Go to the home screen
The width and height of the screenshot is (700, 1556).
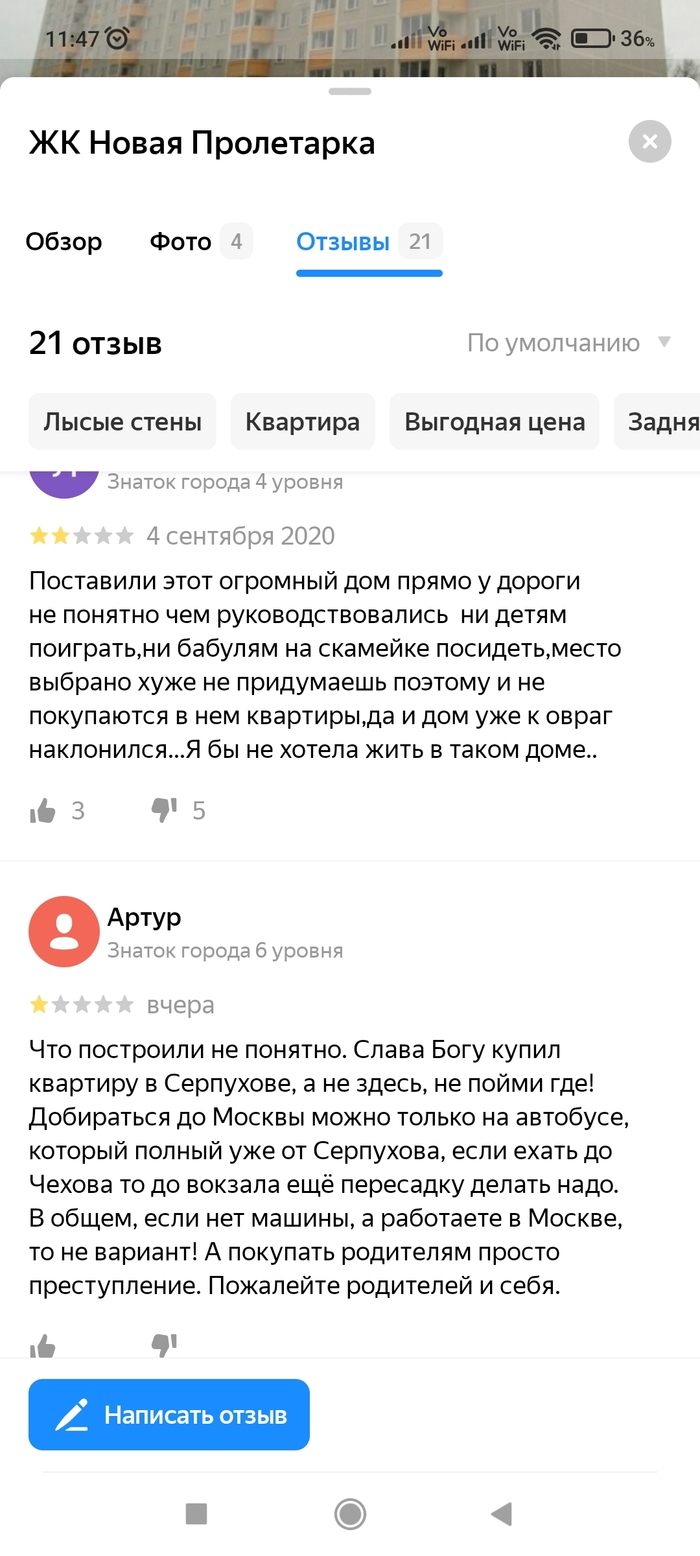(350, 1514)
